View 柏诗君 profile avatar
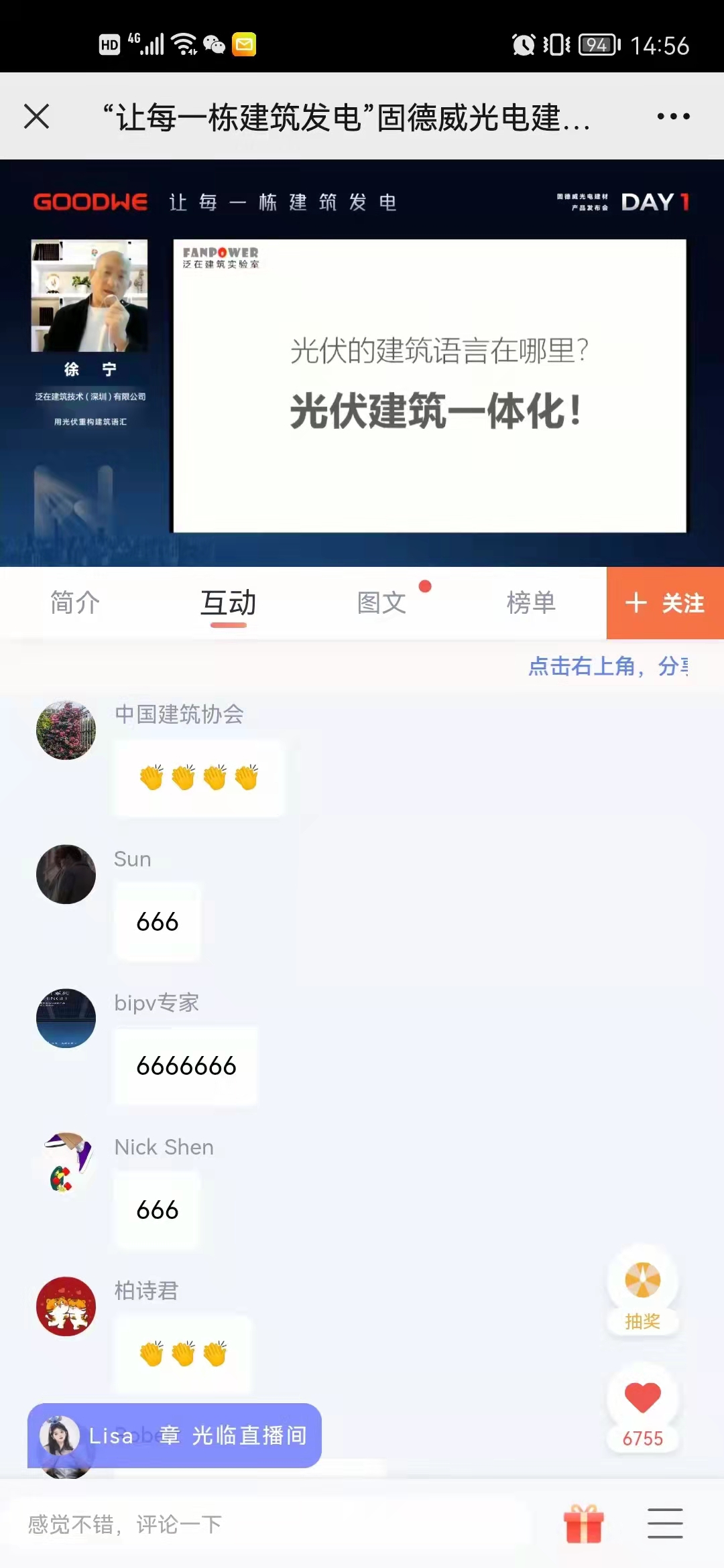The image size is (724, 1568). point(66,1306)
